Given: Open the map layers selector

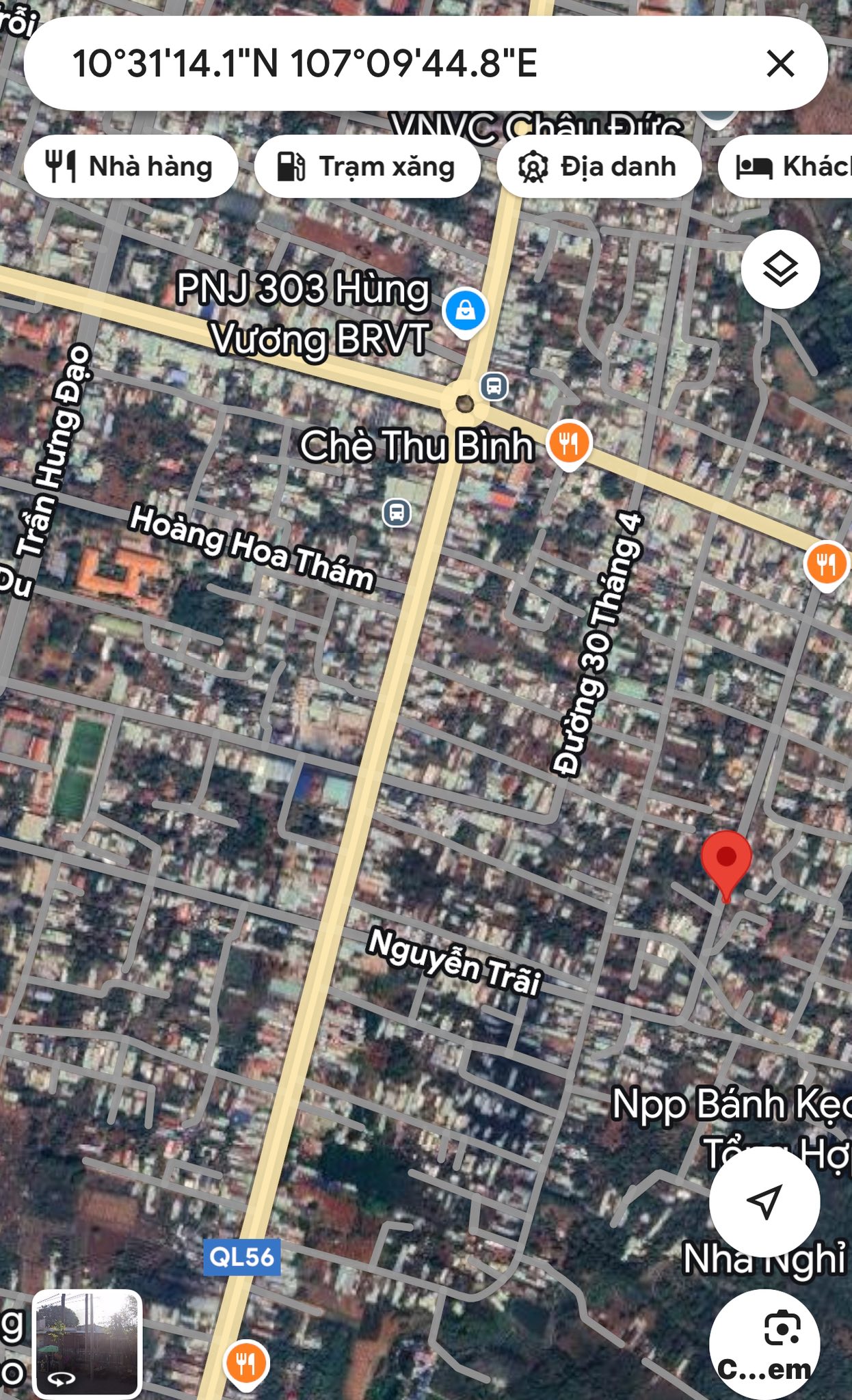Looking at the screenshot, I should (780, 269).
